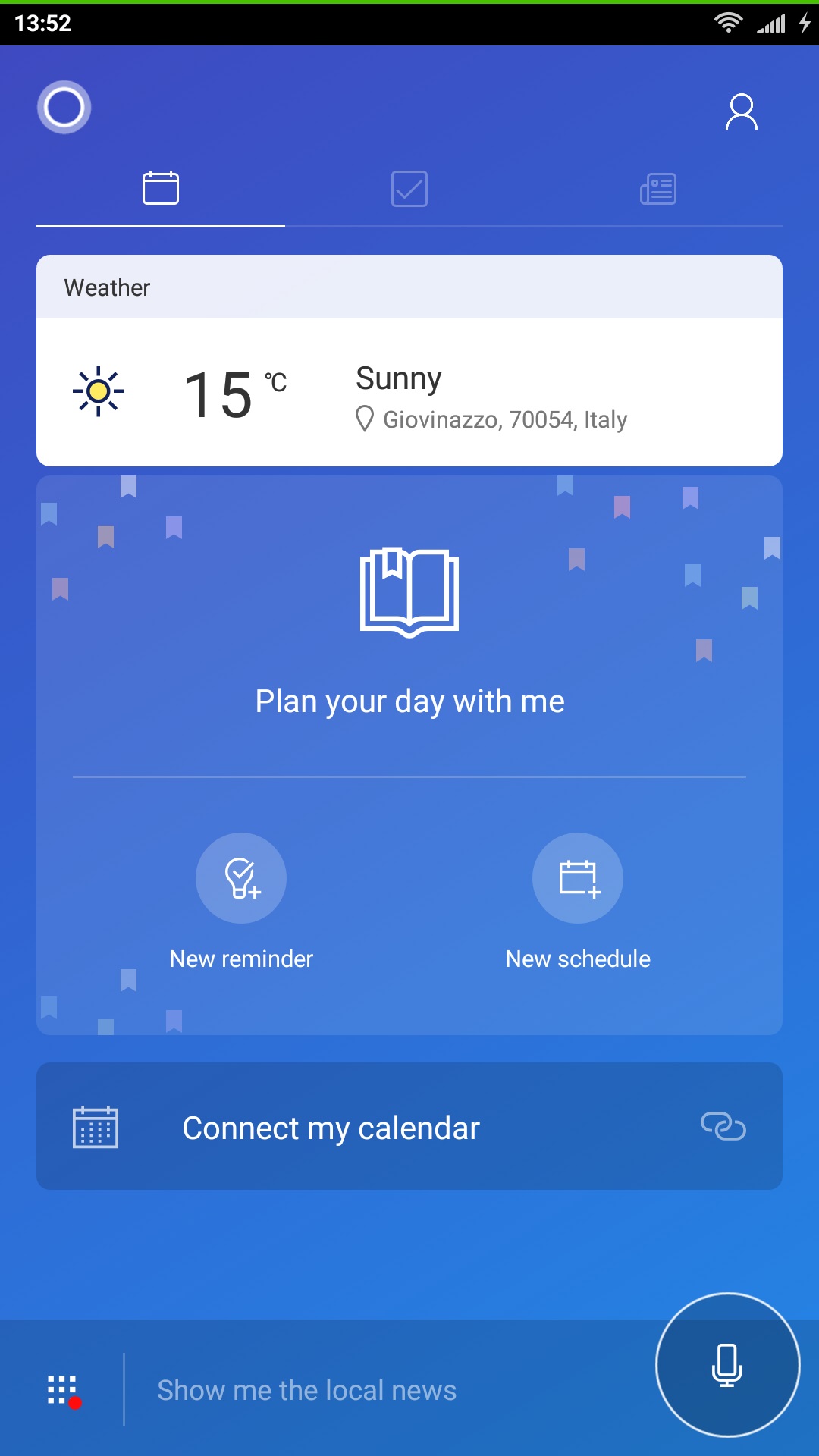
Task: Switch to the checklist tab
Action: (x=409, y=189)
